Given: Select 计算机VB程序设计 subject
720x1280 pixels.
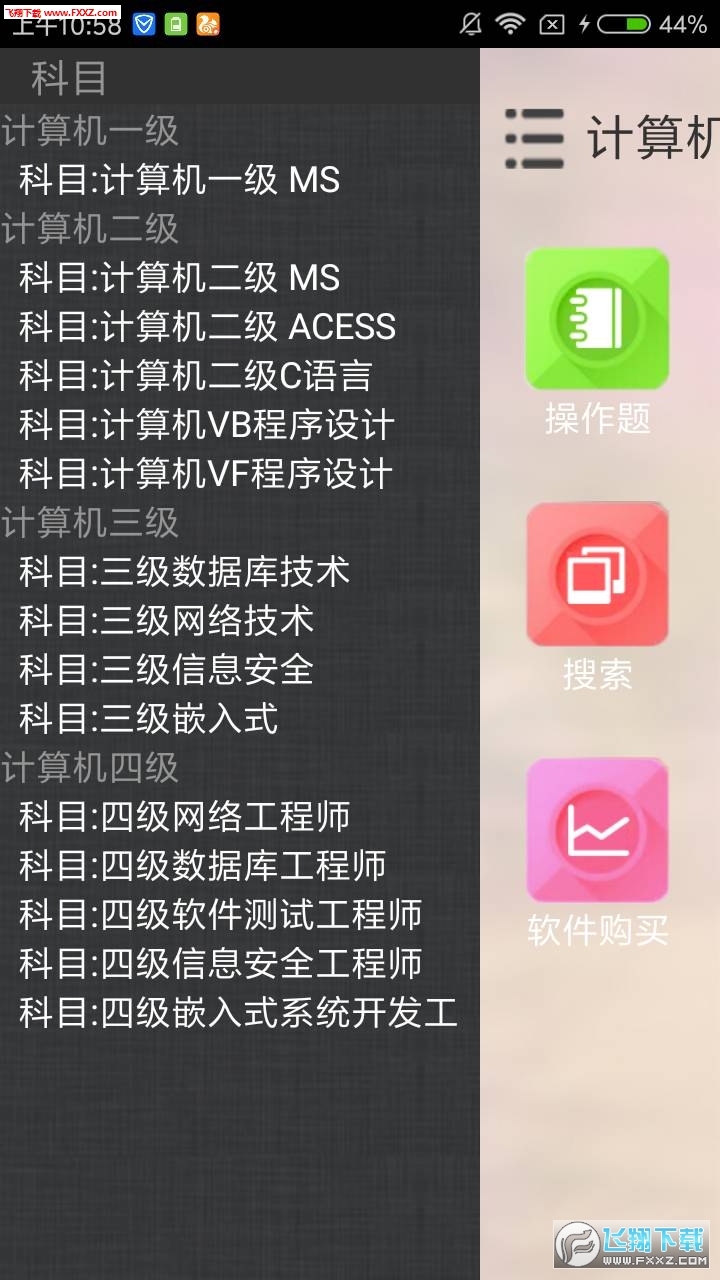Looking at the screenshot, I should pos(240,425).
